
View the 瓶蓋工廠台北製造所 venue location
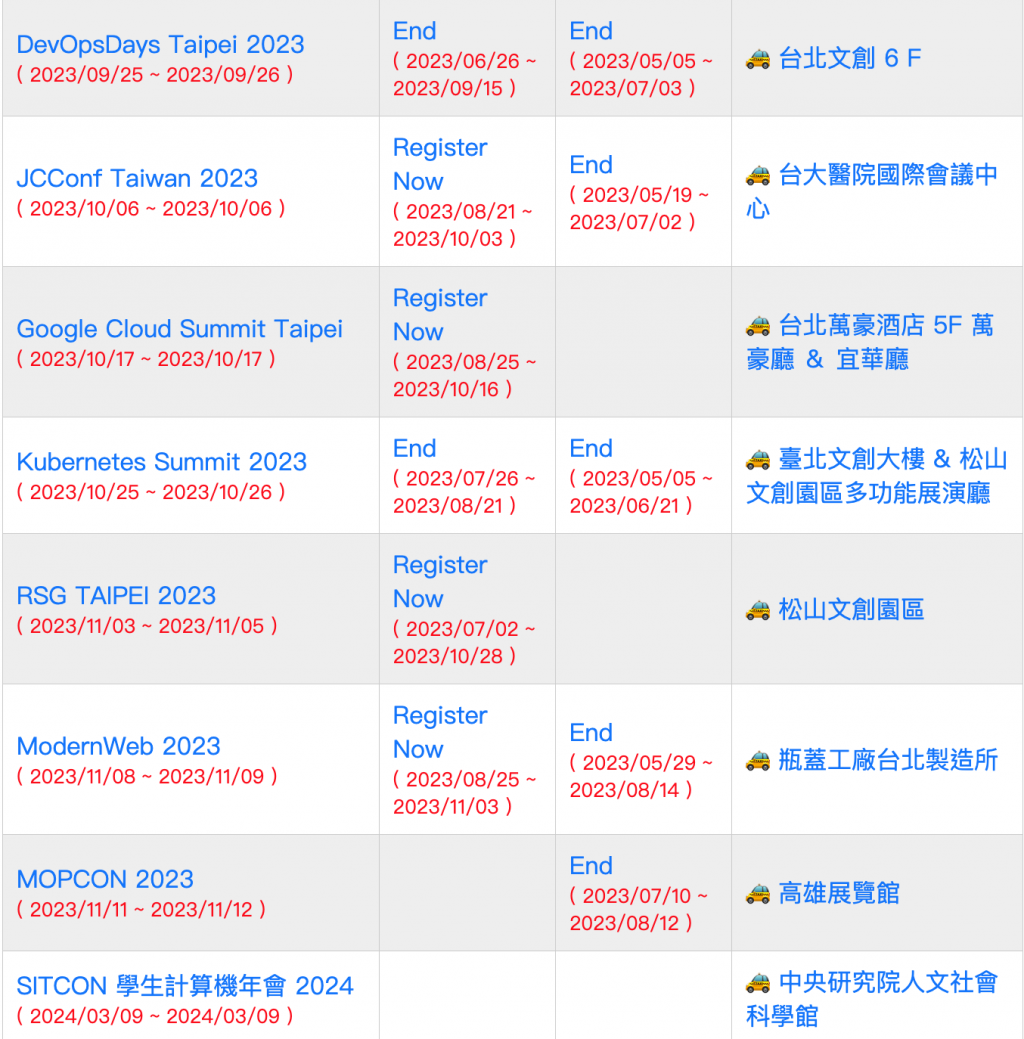[887, 760]
